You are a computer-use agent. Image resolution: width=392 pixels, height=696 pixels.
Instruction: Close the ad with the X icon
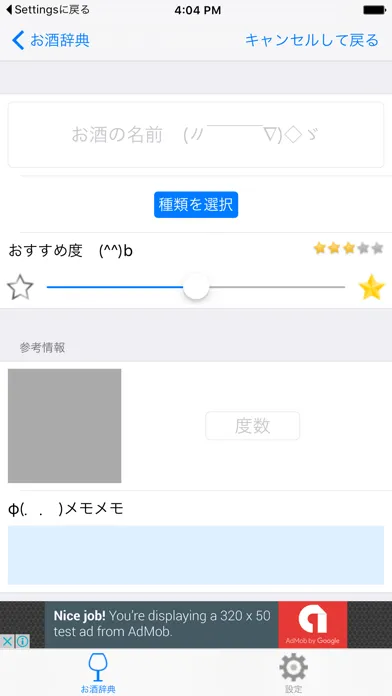pos(7,641)
